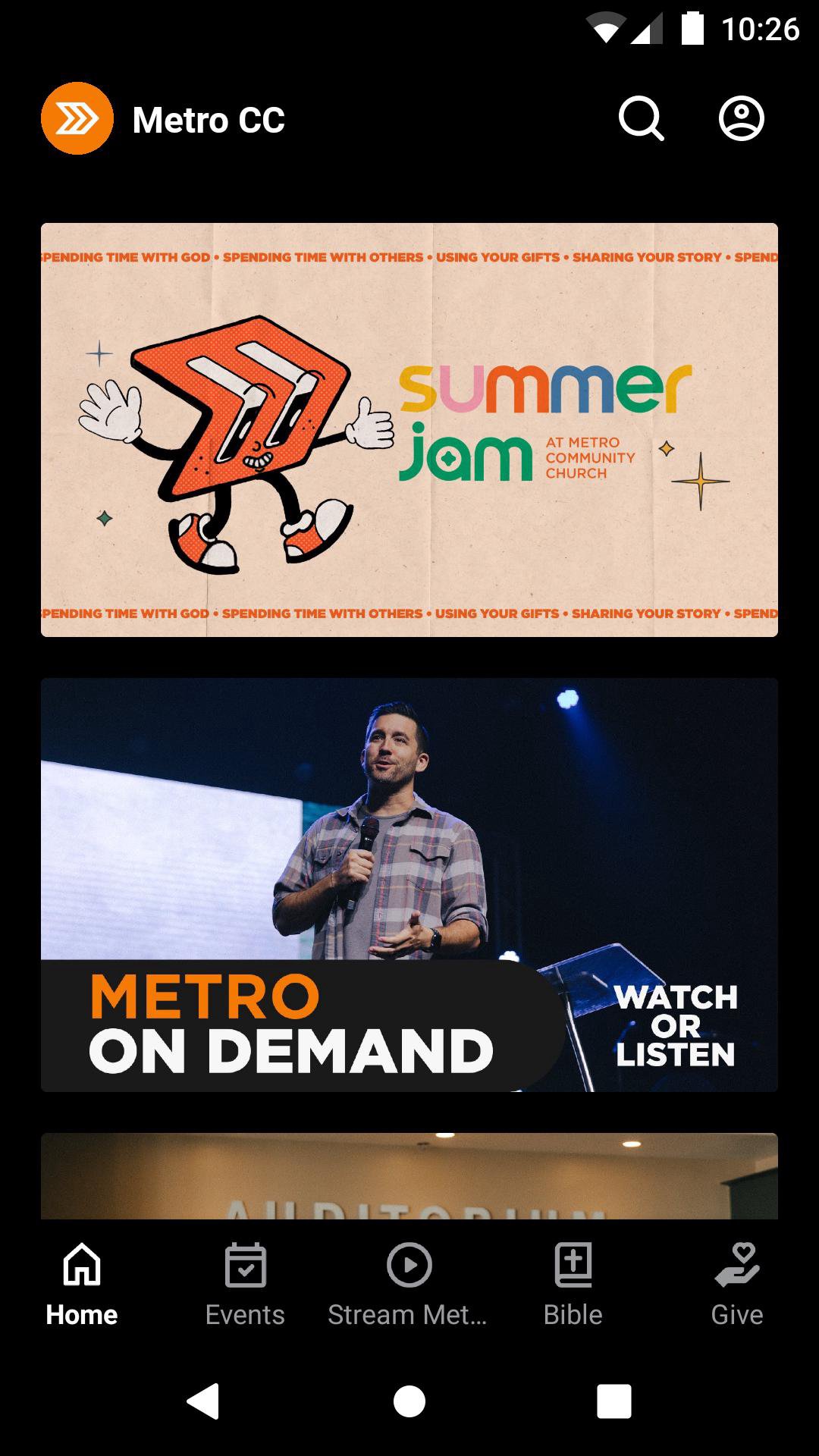Select the Home tab
Image resolution: width=819 pixels, height=1456 pixels.
82,1283
